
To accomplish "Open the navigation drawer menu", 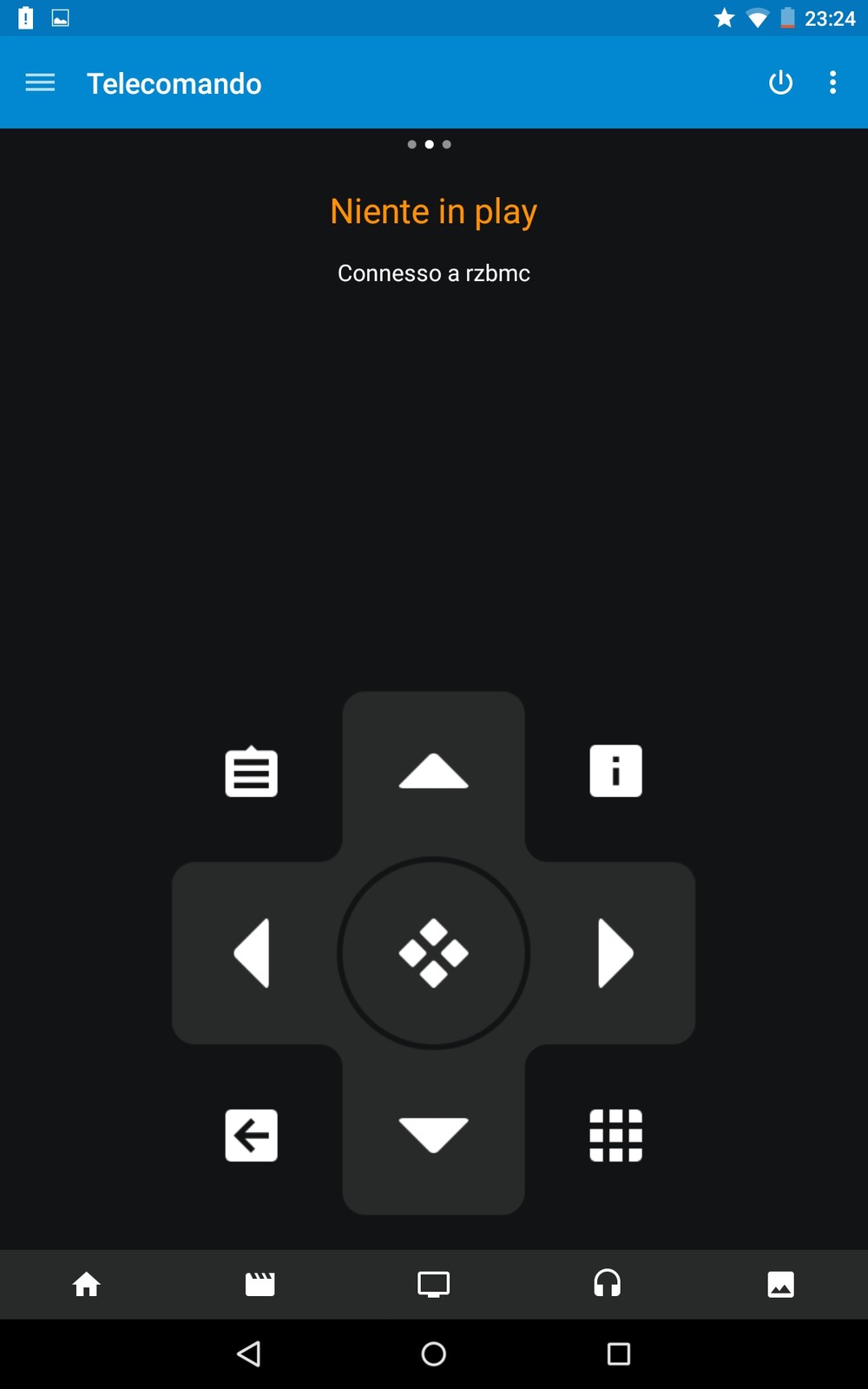I will click(x=40, y=83).
